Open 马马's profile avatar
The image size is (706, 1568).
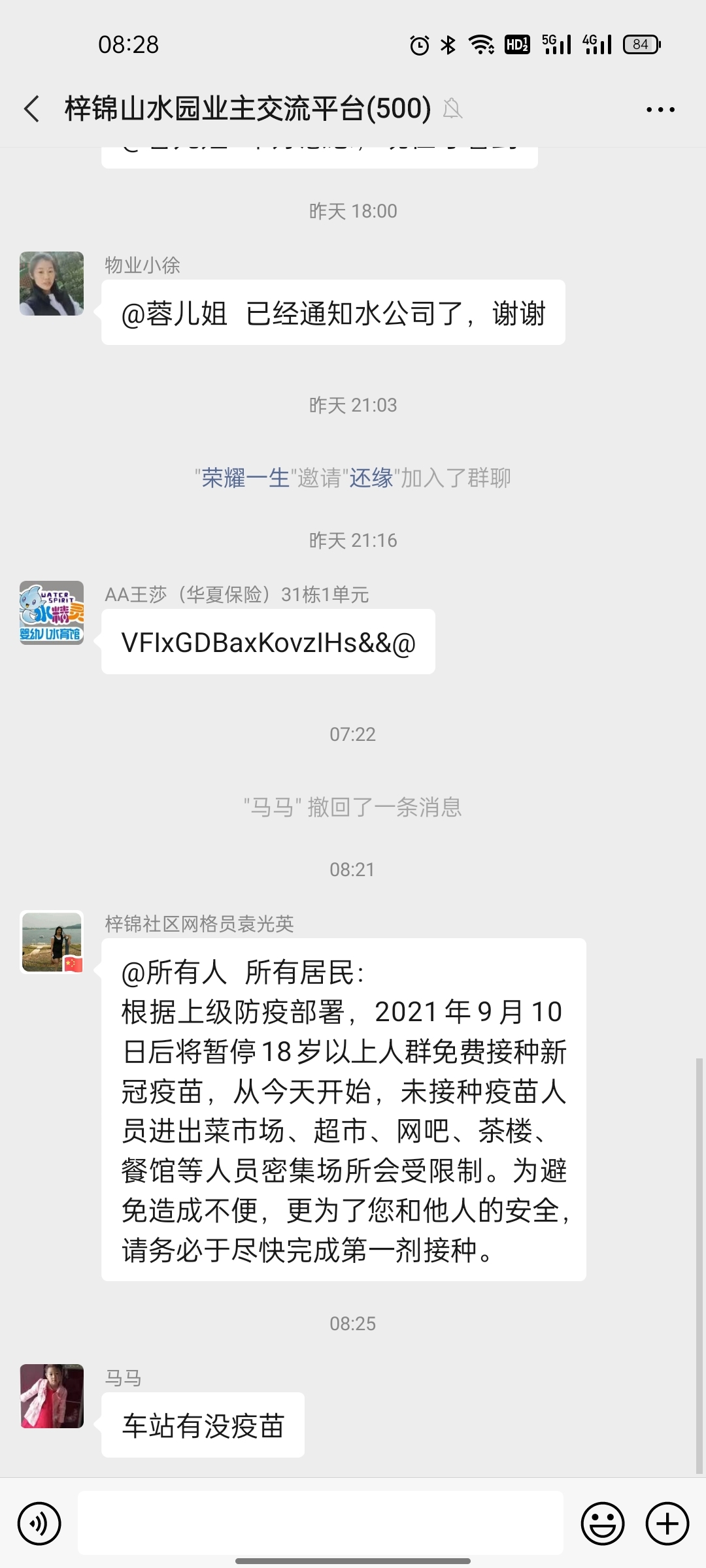pyautogui.click(x=52, y=1396)
